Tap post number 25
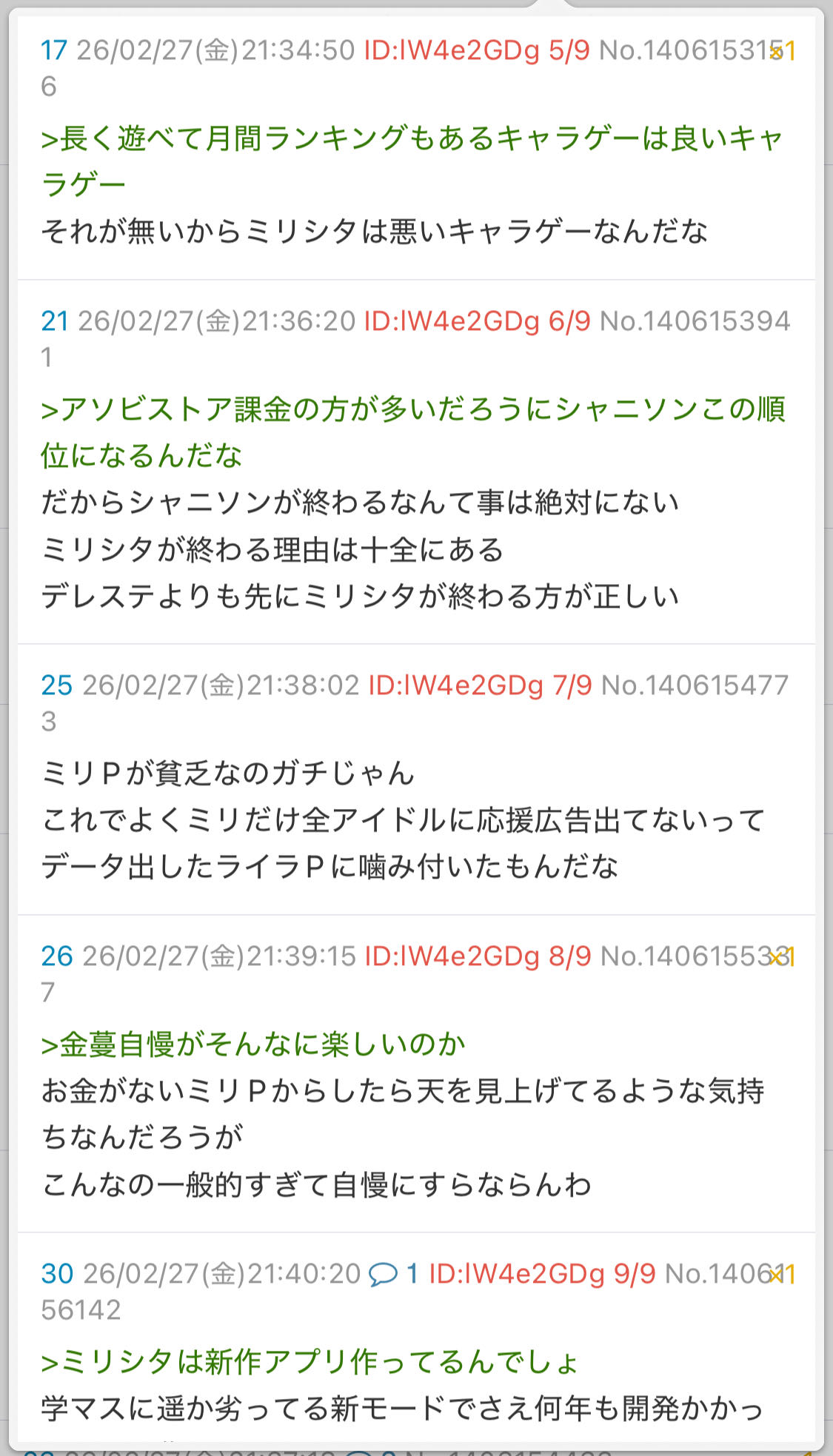 [56, 685]
